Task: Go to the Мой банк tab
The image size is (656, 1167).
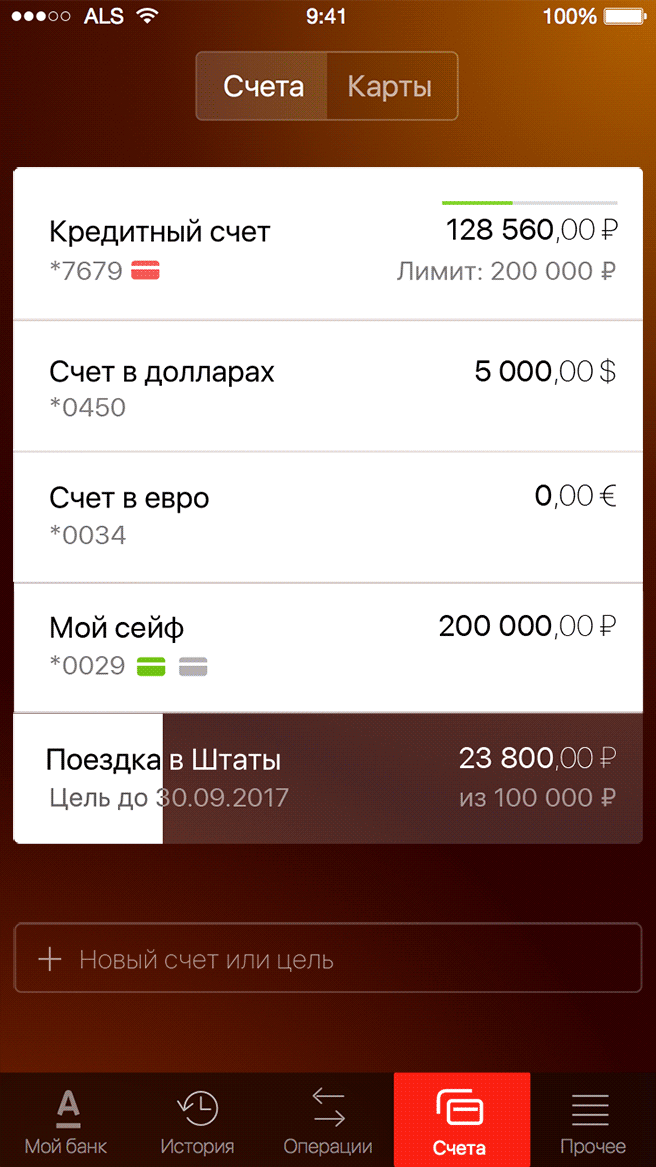Action: coord(66,1120)
